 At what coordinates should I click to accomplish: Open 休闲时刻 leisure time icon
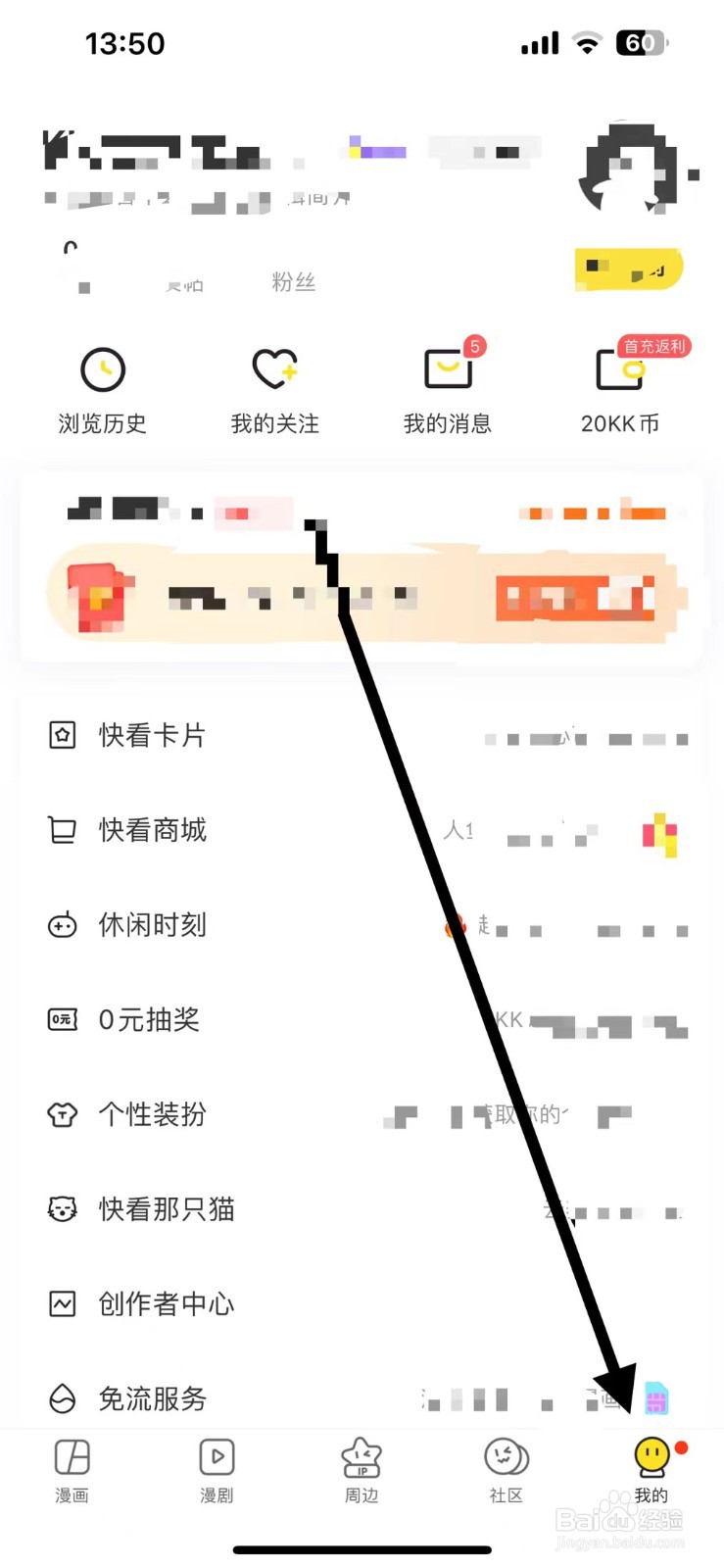(x=62, y=924)
